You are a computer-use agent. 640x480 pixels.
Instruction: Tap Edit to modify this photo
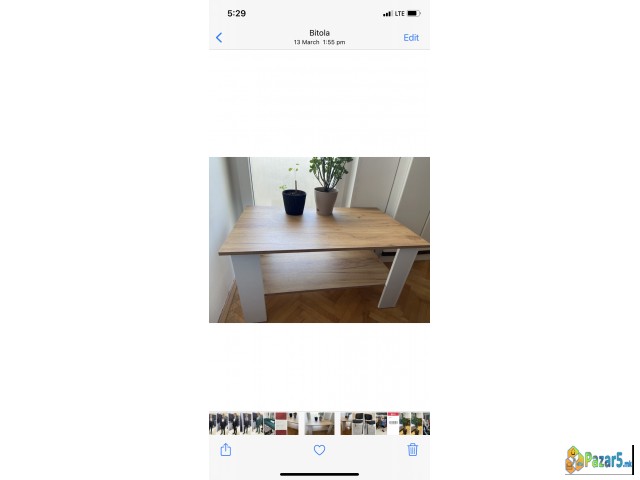[411, 38]
